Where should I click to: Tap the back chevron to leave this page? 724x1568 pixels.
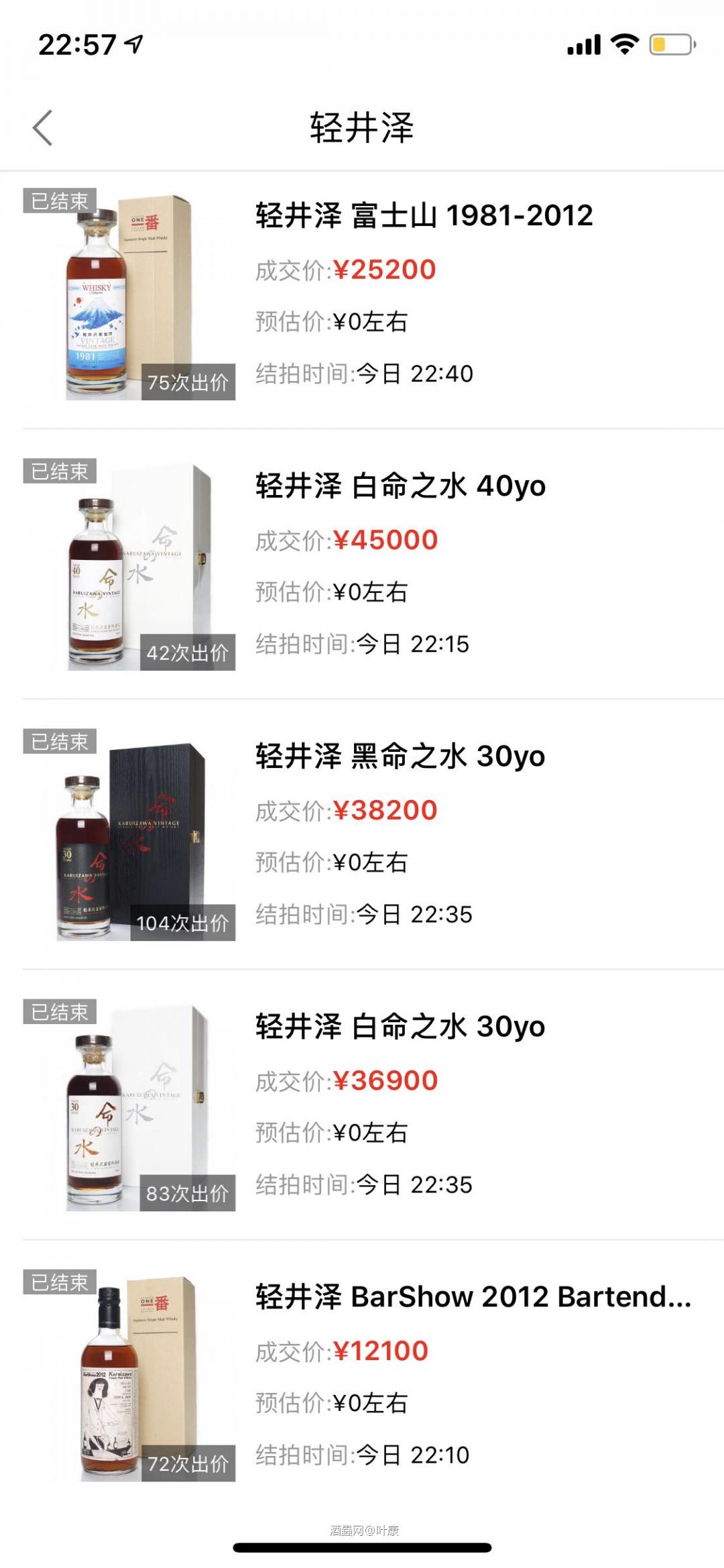[x=42, y=127]
